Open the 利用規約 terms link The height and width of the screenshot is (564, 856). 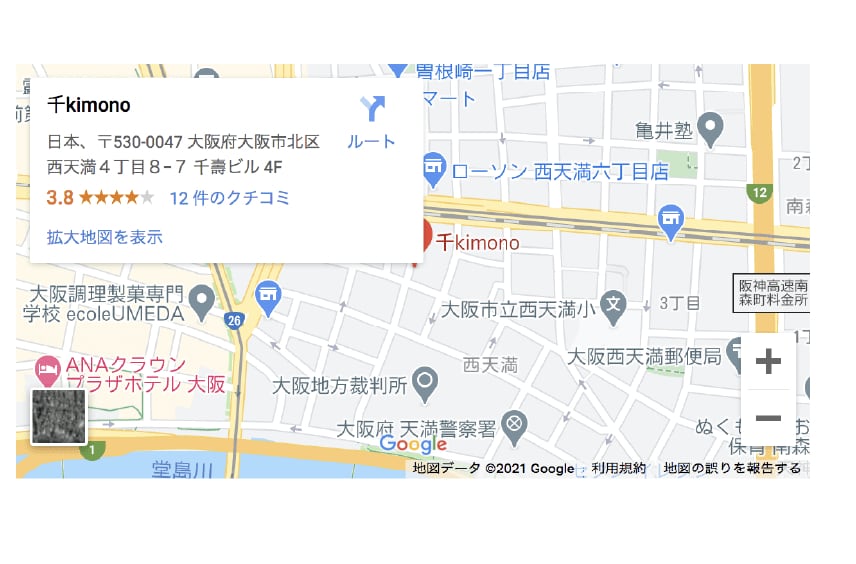pos(618,468)
